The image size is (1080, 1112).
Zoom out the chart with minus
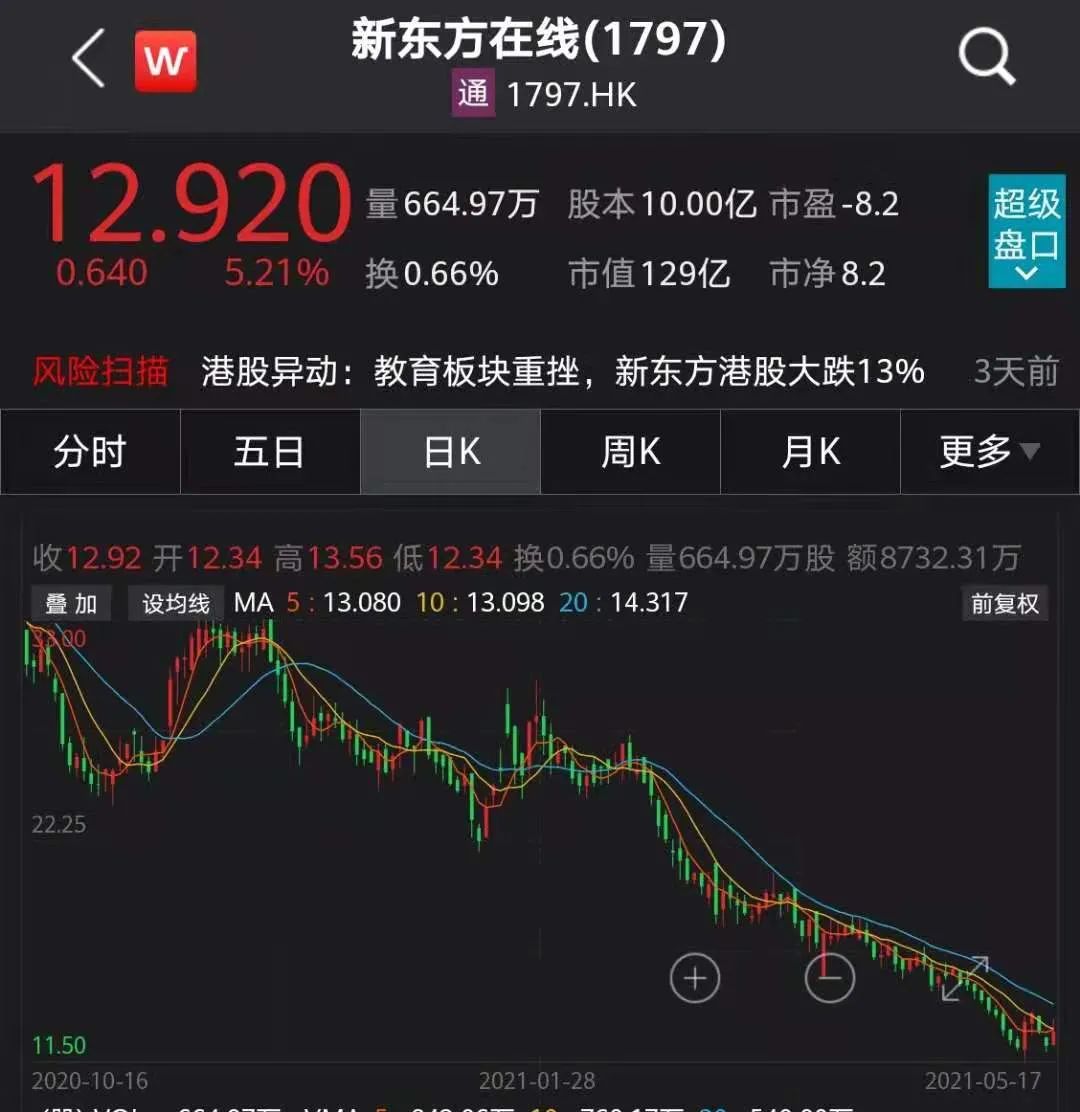[x=830, y=977]
